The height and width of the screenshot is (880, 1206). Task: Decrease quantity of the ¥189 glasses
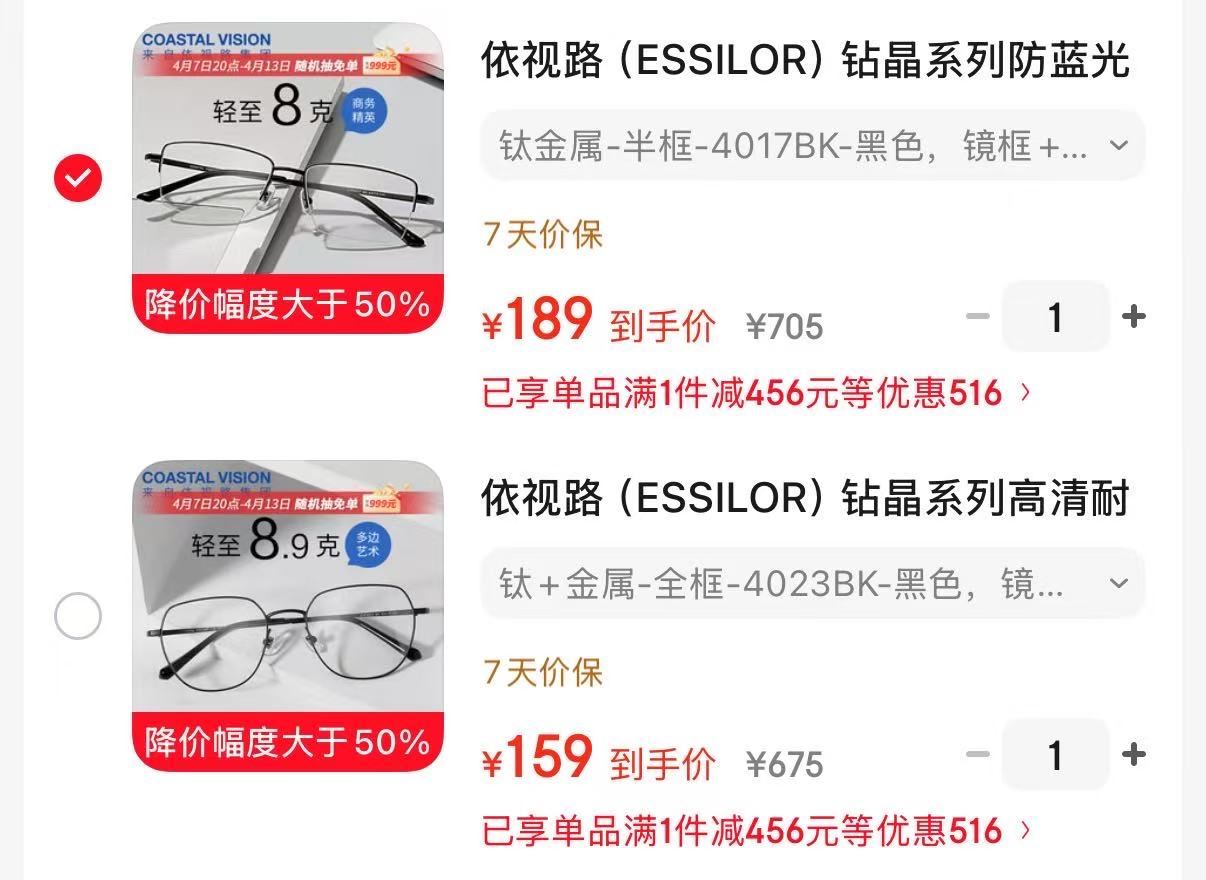978,317
